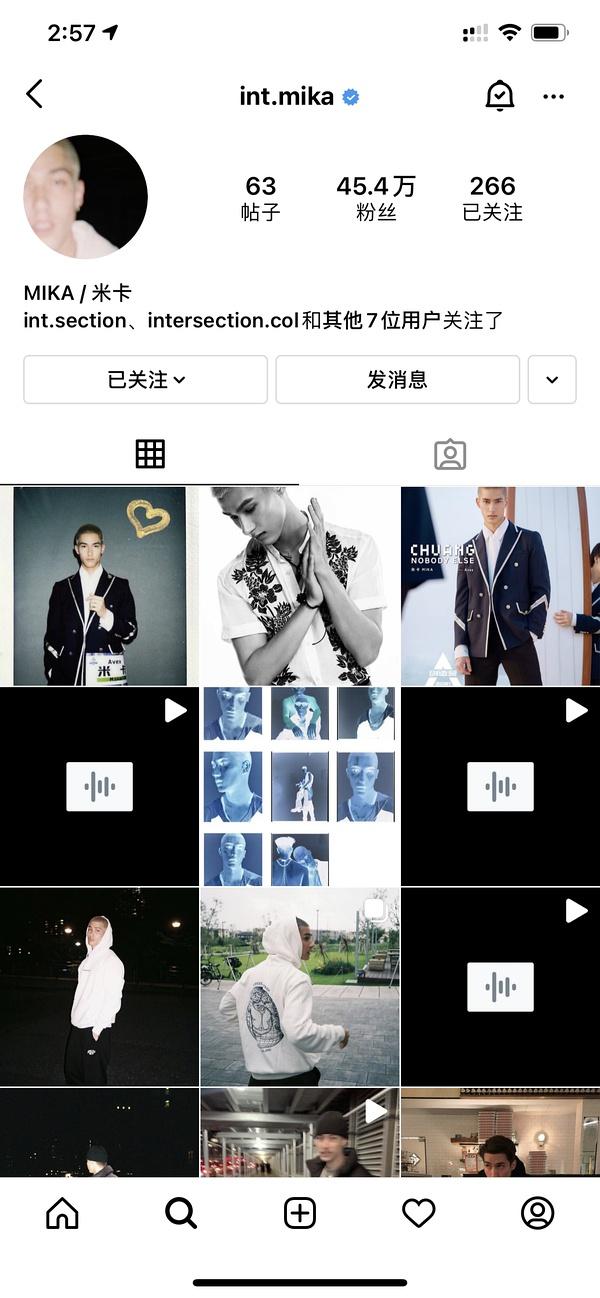
Task: Switch to the tagged photos tab
Action: click(450, 454)
